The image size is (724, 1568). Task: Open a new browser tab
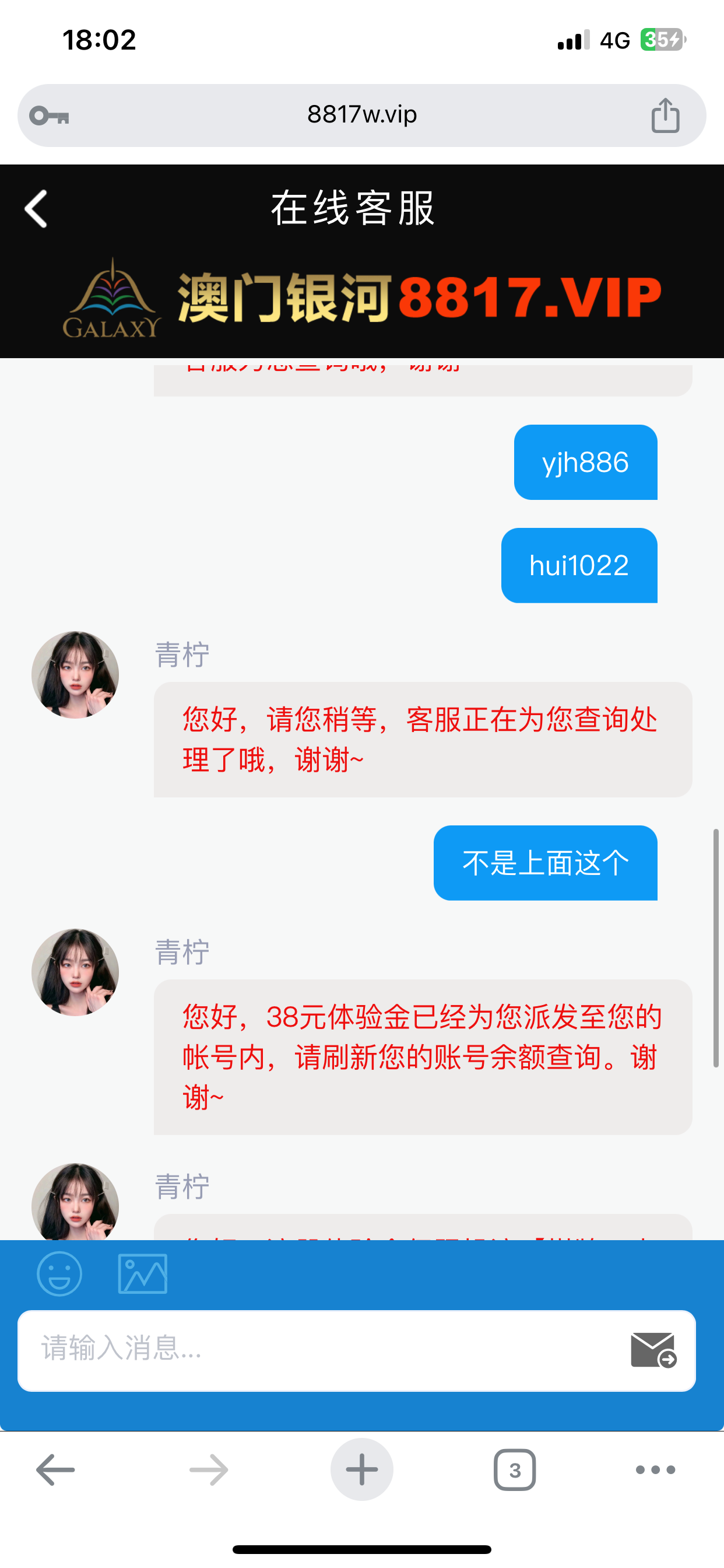tap(361, 1469)
